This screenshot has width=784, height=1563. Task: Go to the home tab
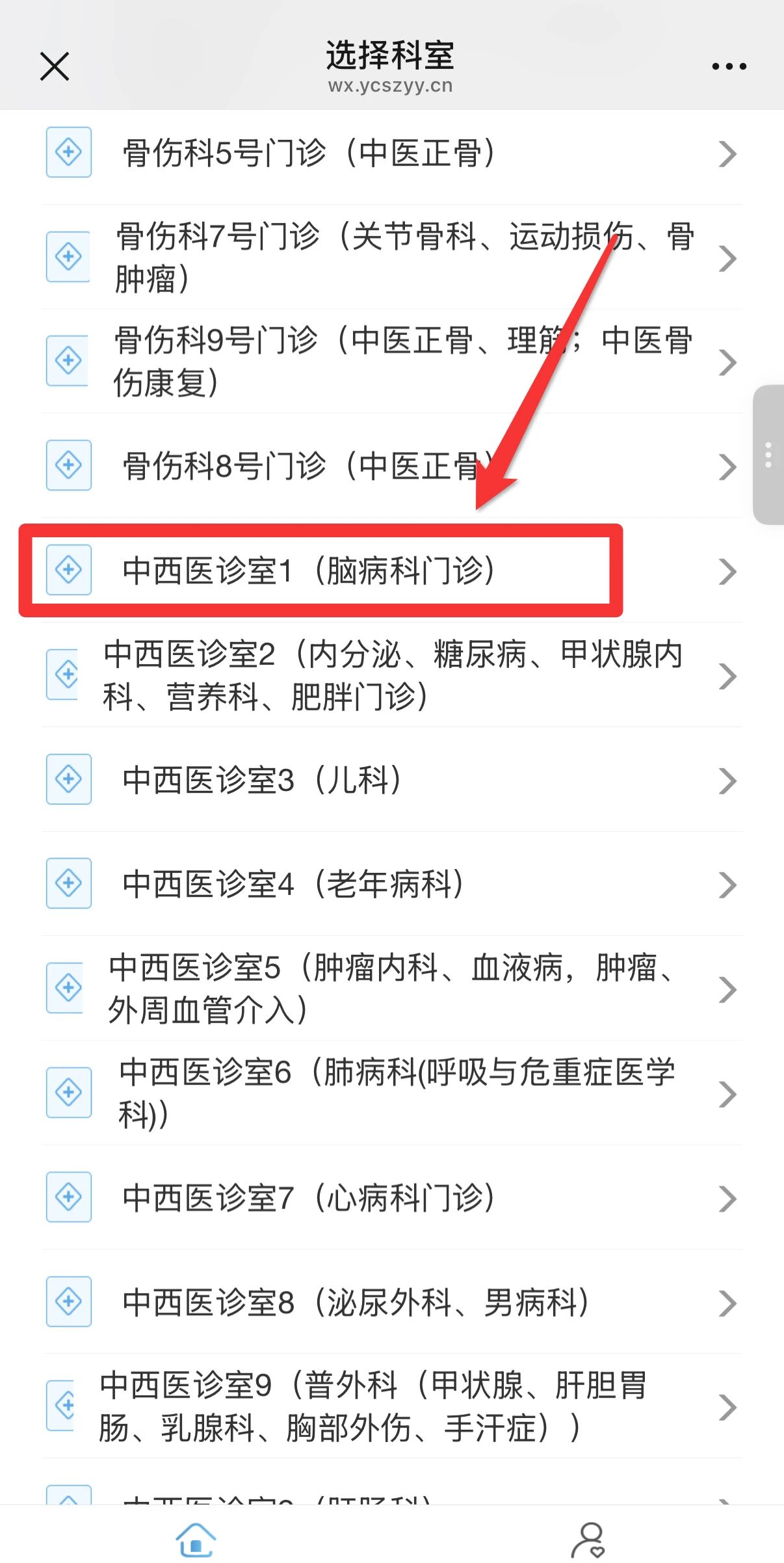click(196, 1540)
